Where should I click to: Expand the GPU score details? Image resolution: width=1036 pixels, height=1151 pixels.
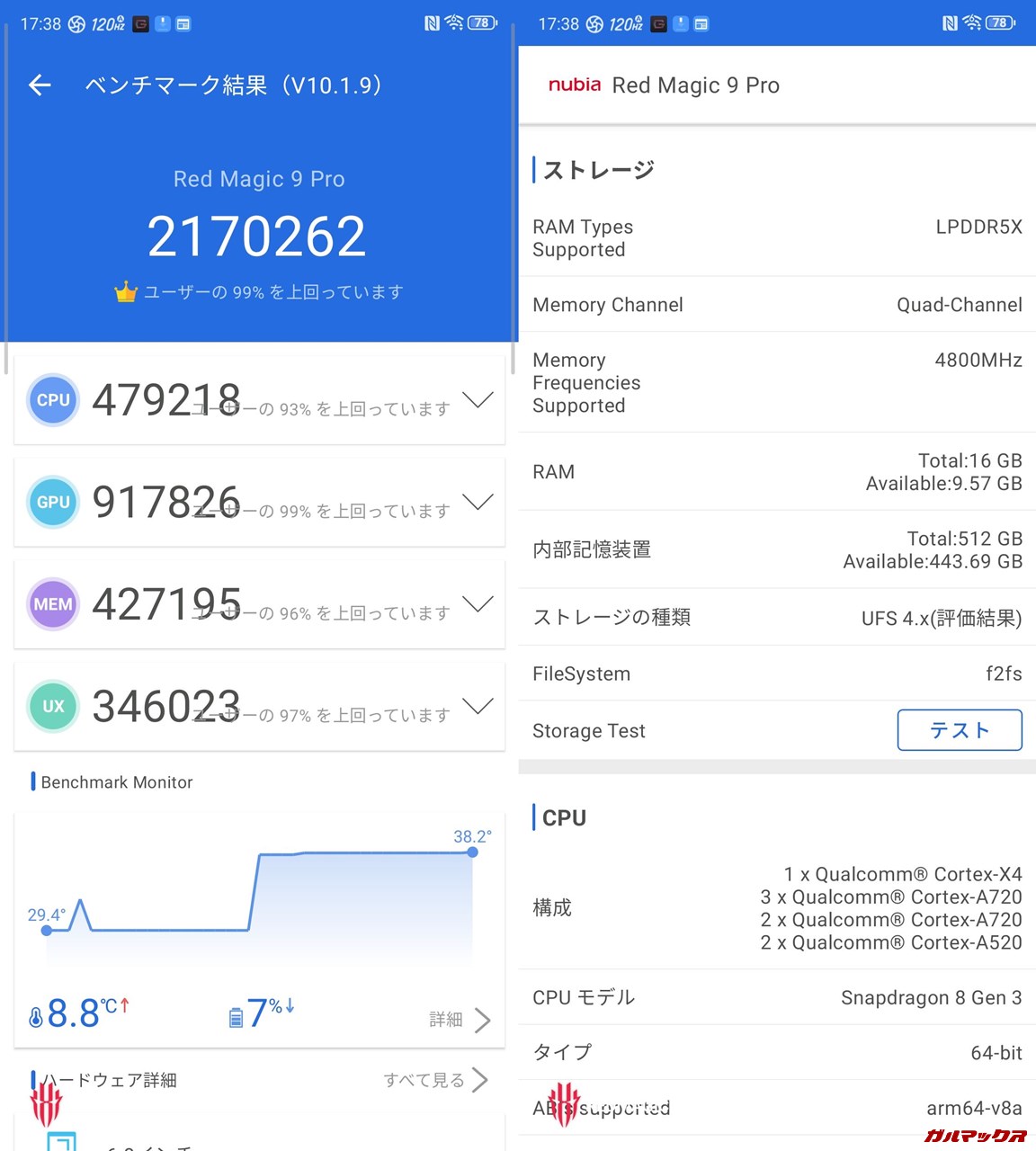pyautogui.click(x=477, y=502)
